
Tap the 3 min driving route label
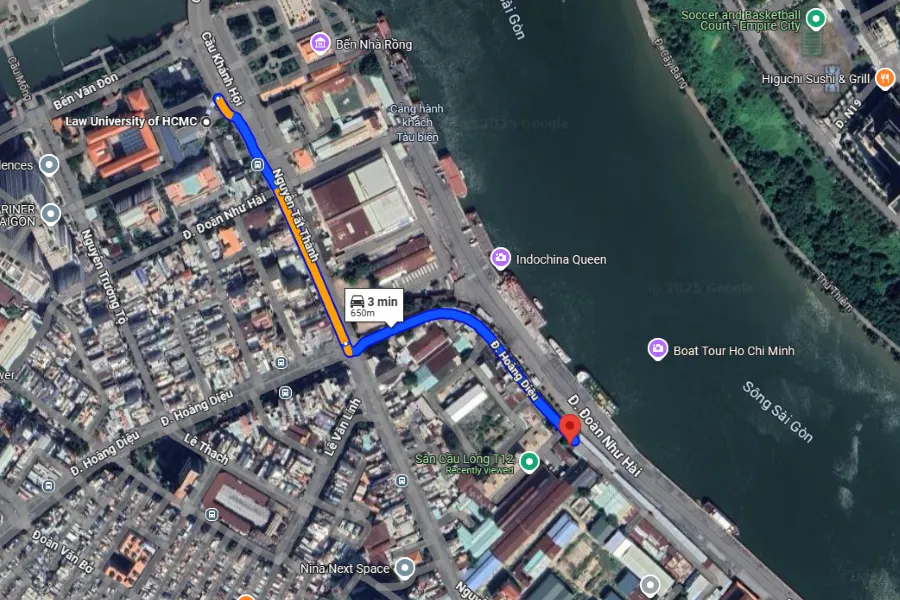[x=373, y=305]
